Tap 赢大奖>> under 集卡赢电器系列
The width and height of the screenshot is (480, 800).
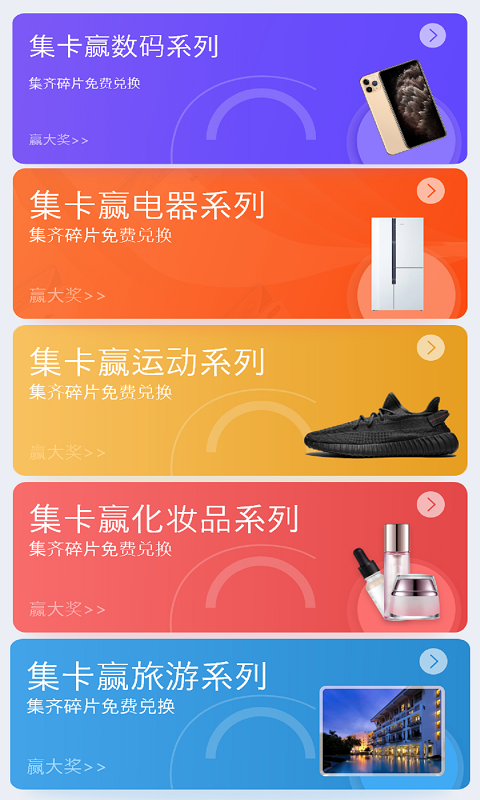click(67, 295)
